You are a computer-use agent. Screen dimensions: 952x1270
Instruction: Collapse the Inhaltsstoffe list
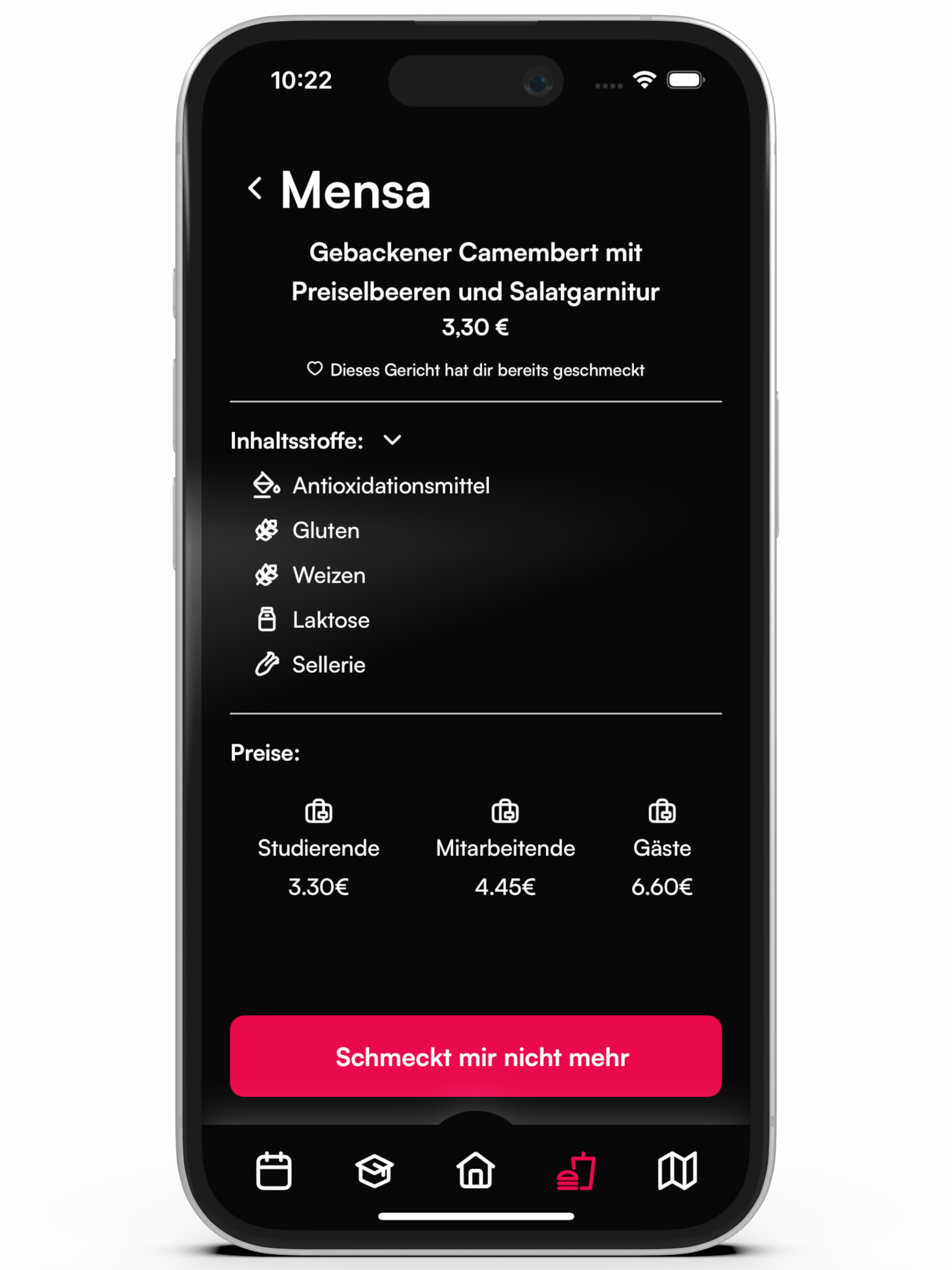[392, 440]
